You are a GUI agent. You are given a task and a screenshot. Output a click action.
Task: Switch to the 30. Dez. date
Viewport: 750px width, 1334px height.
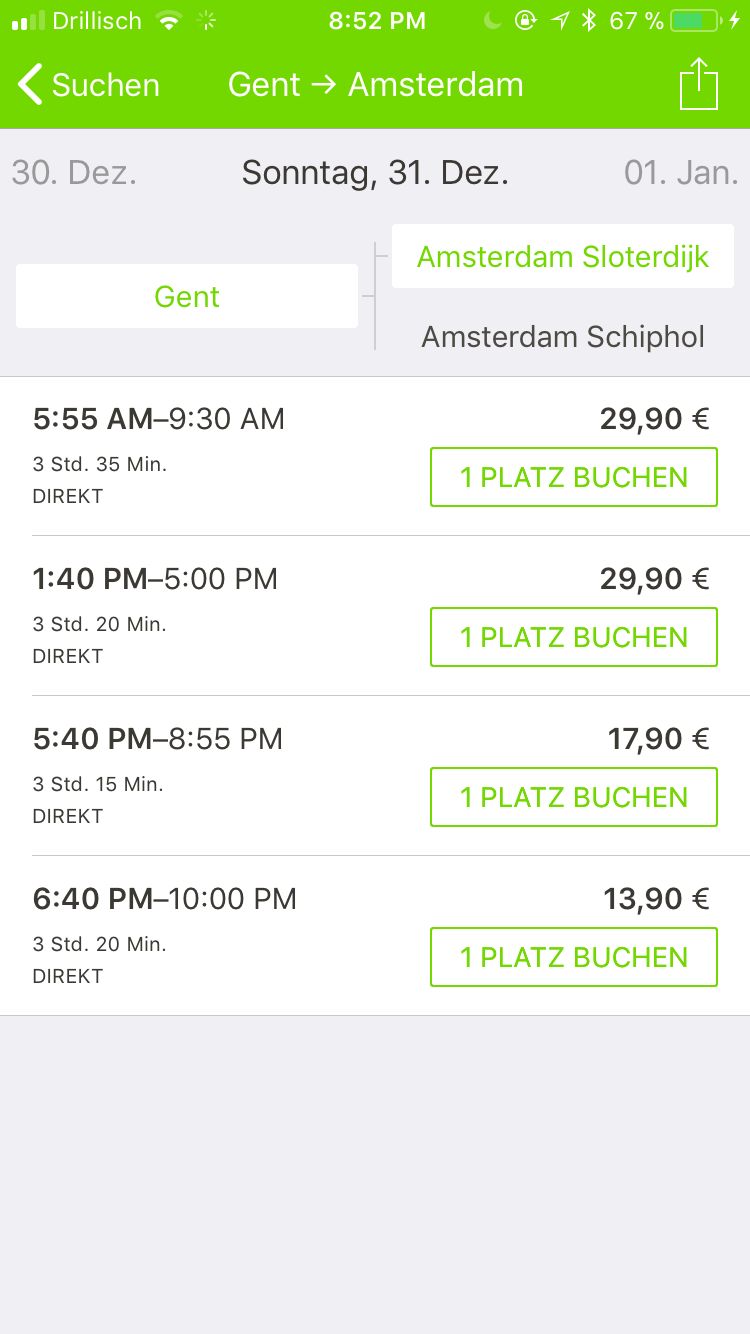73,172
